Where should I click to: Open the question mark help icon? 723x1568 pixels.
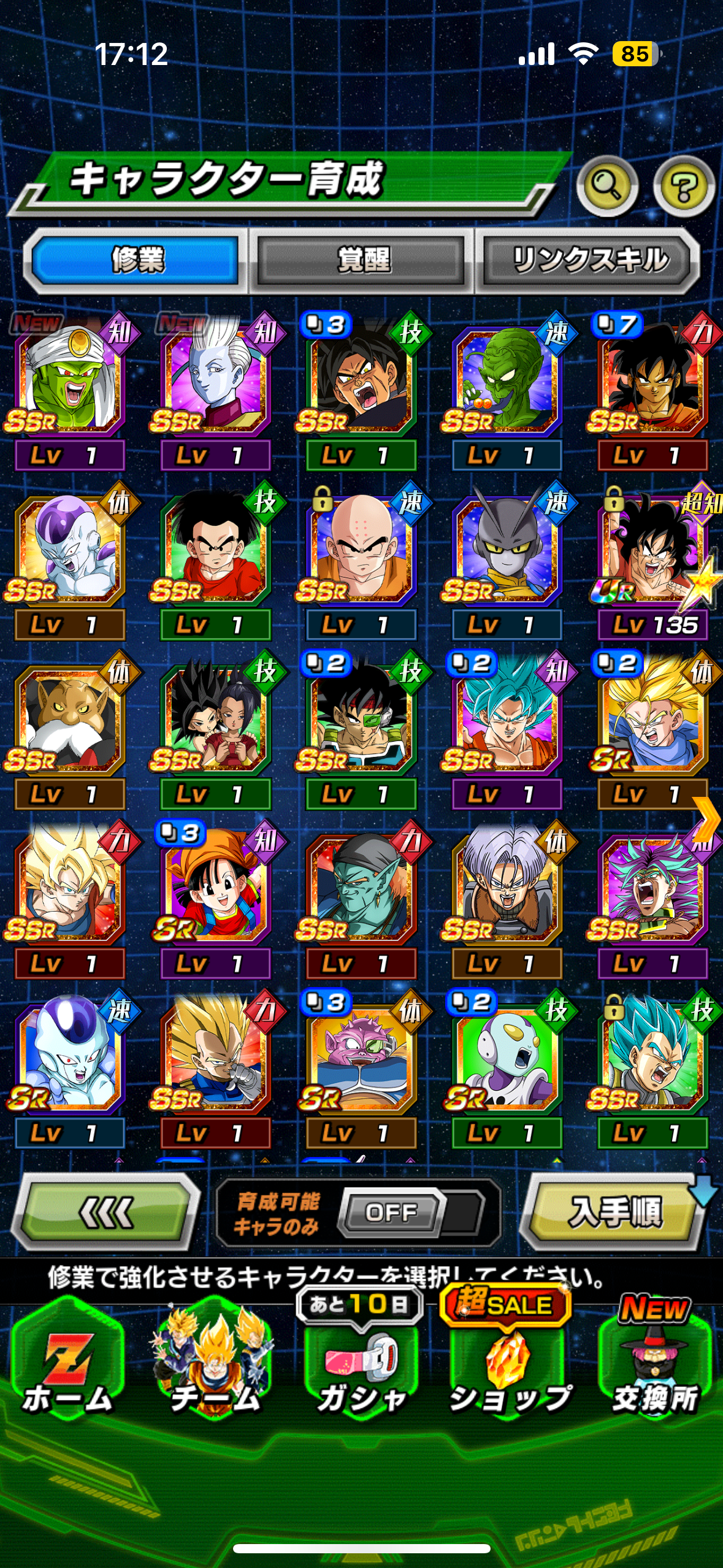click(683, 186)
